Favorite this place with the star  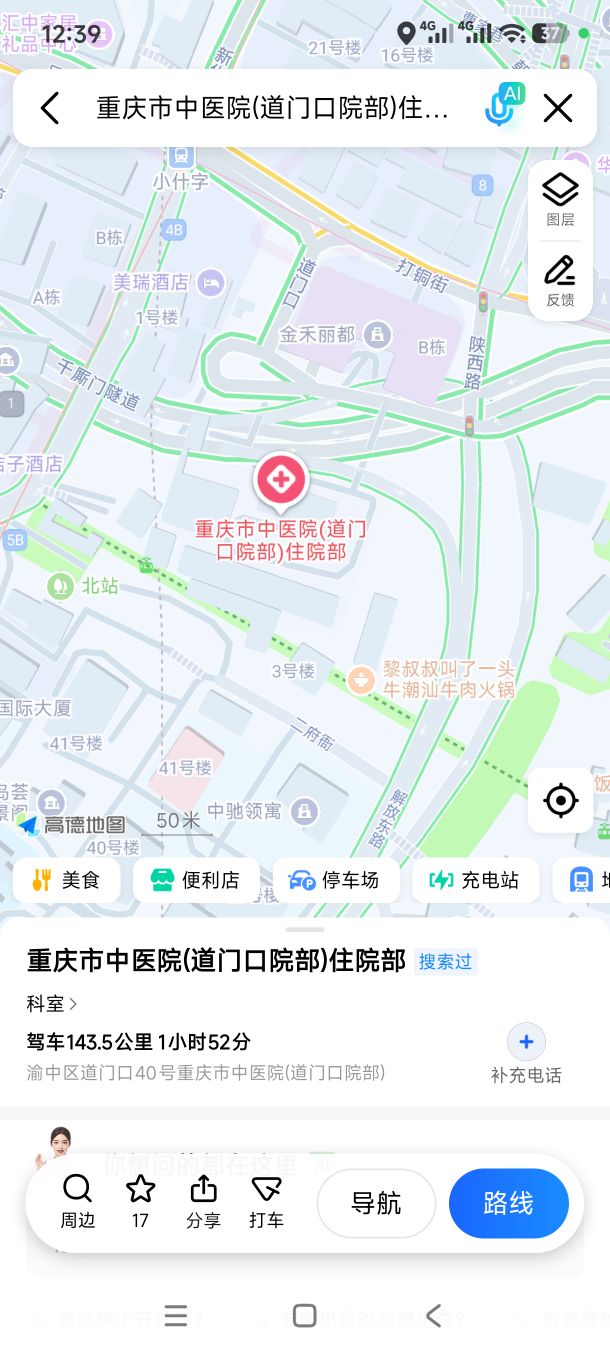click(x=140, y=1202)
